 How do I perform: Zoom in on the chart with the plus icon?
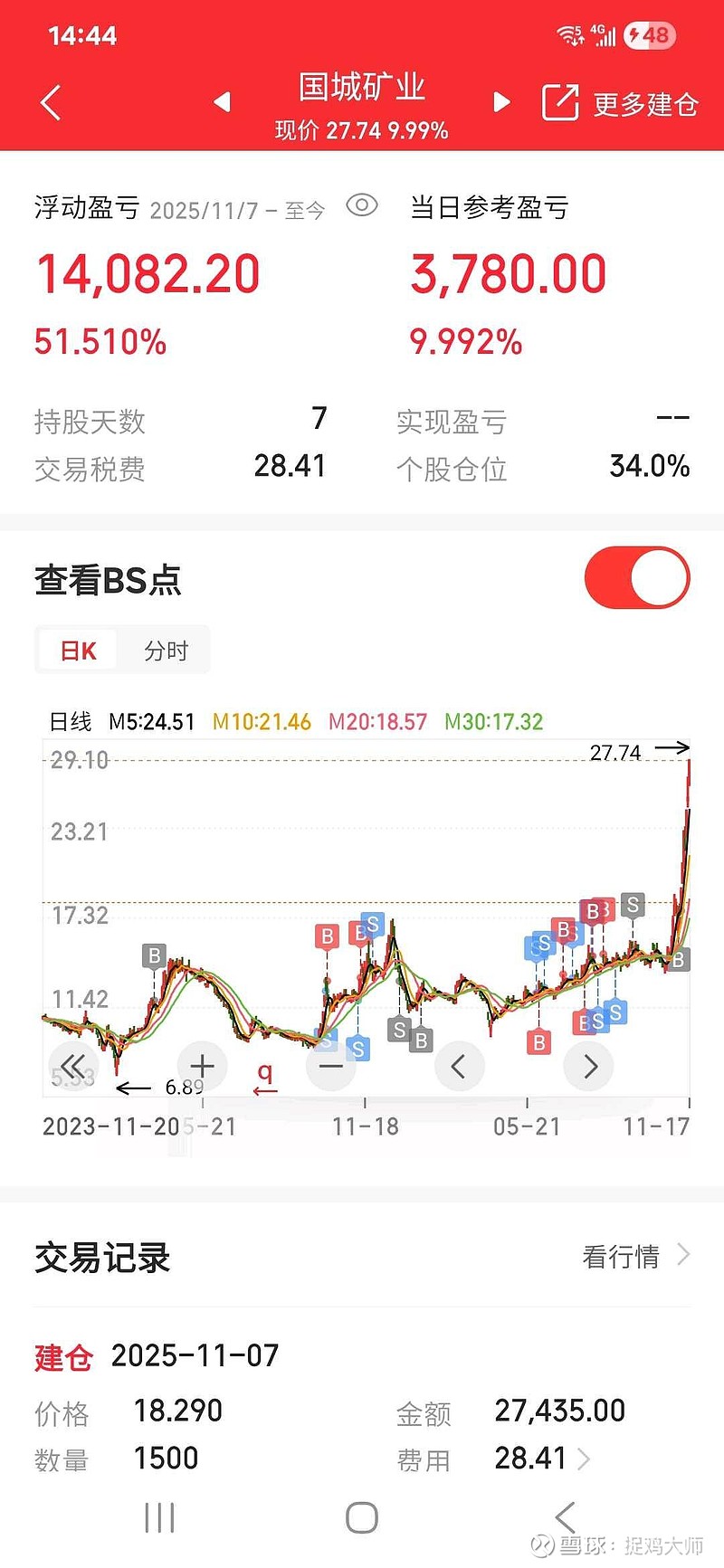click(202, 1066)
